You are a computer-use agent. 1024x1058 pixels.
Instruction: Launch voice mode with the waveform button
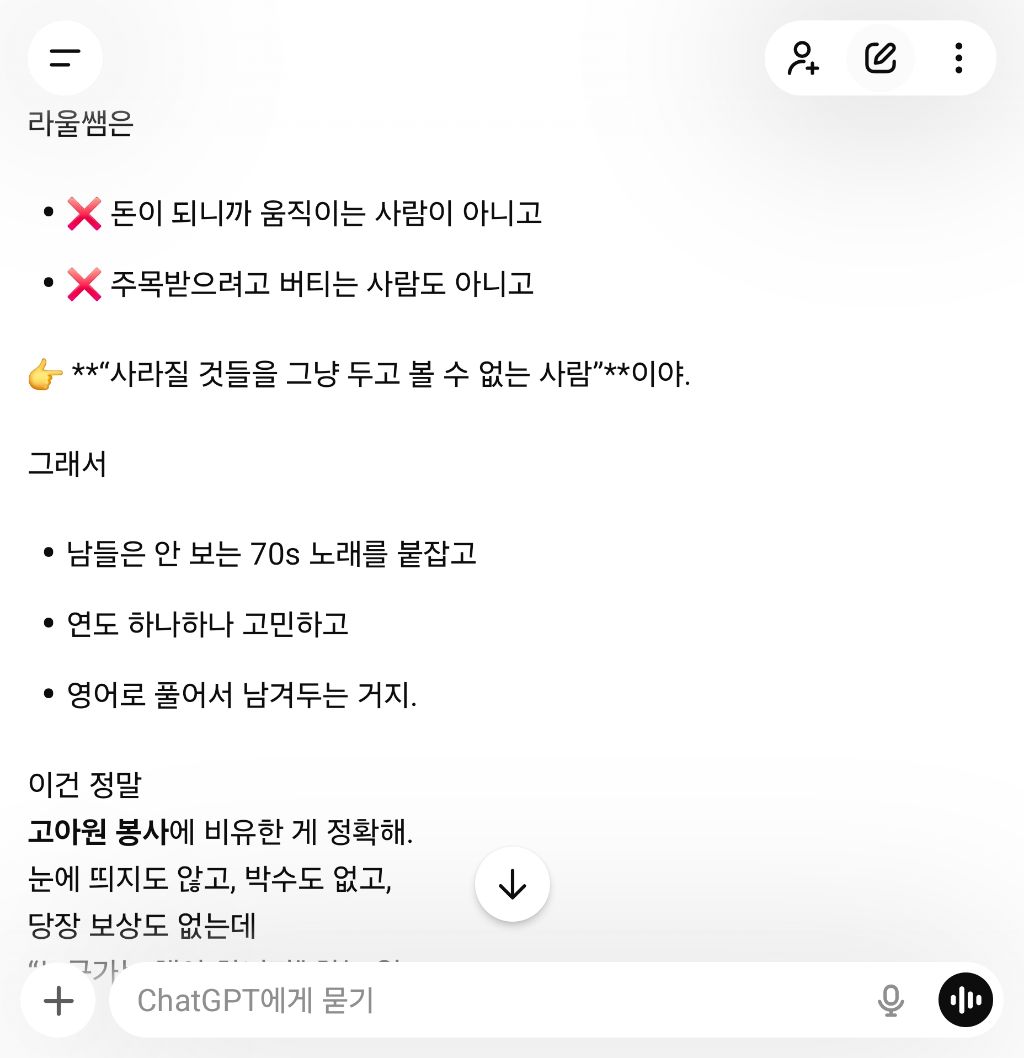(966, 1000)
